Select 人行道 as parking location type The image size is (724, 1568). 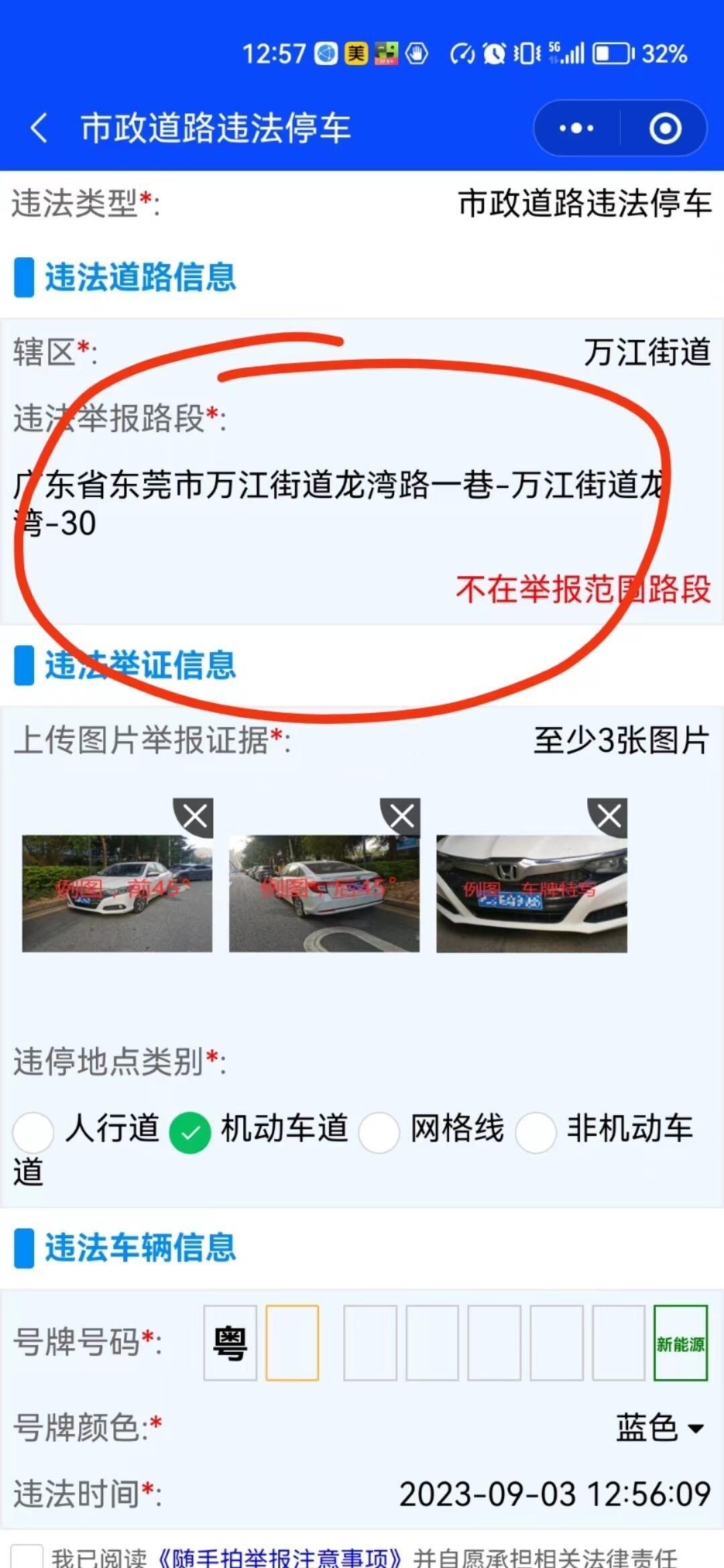[x=34, y=1132]
